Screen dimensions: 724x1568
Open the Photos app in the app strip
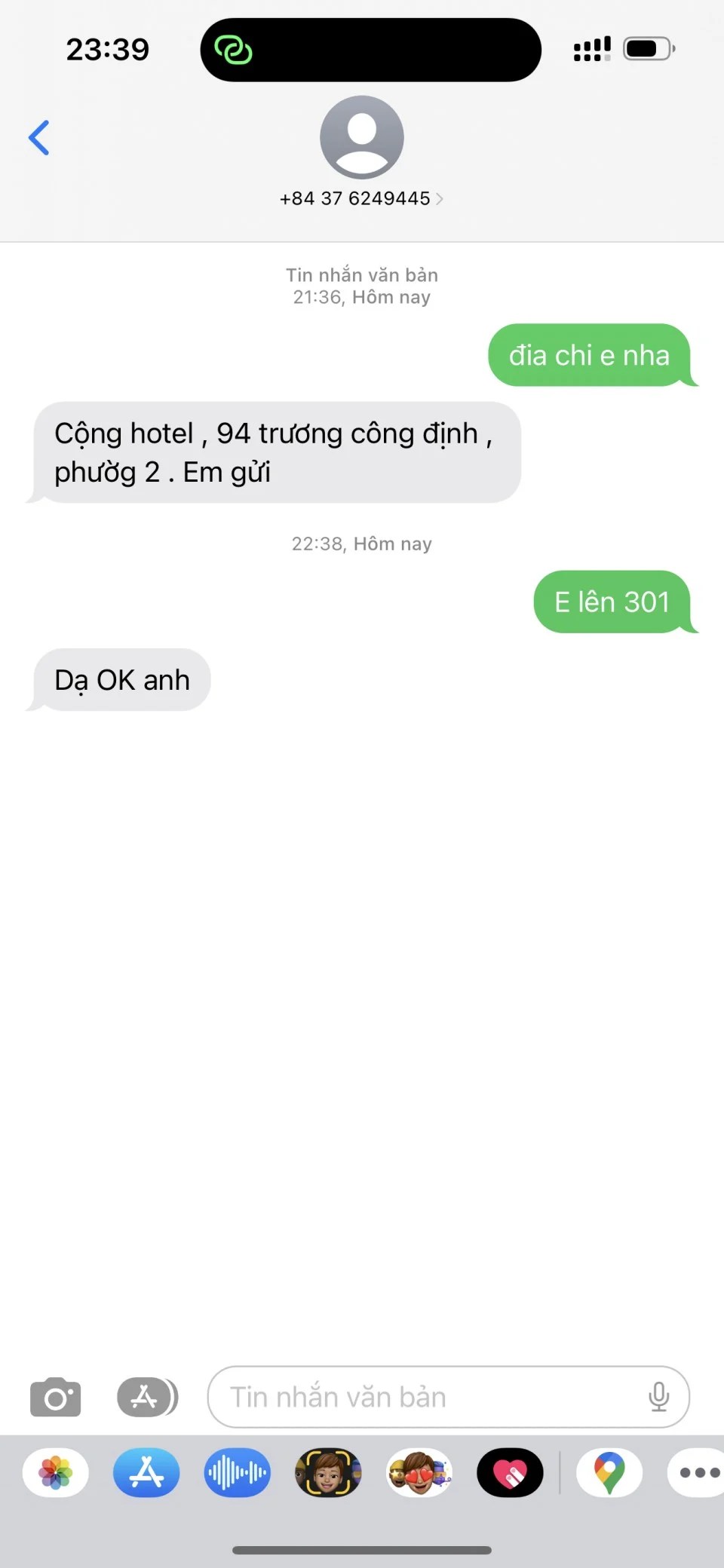pos(56,1472)
